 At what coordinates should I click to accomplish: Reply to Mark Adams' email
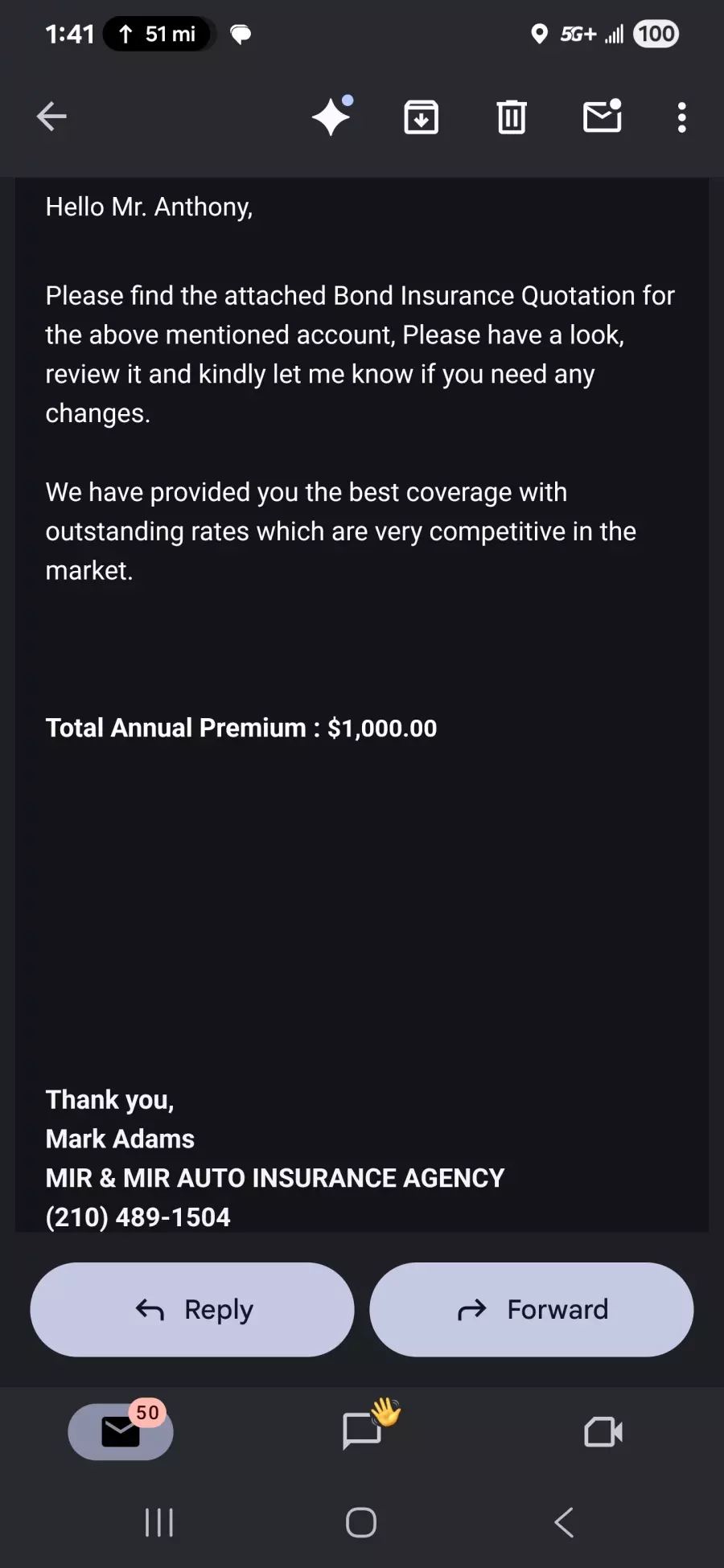pos(192,1310)
